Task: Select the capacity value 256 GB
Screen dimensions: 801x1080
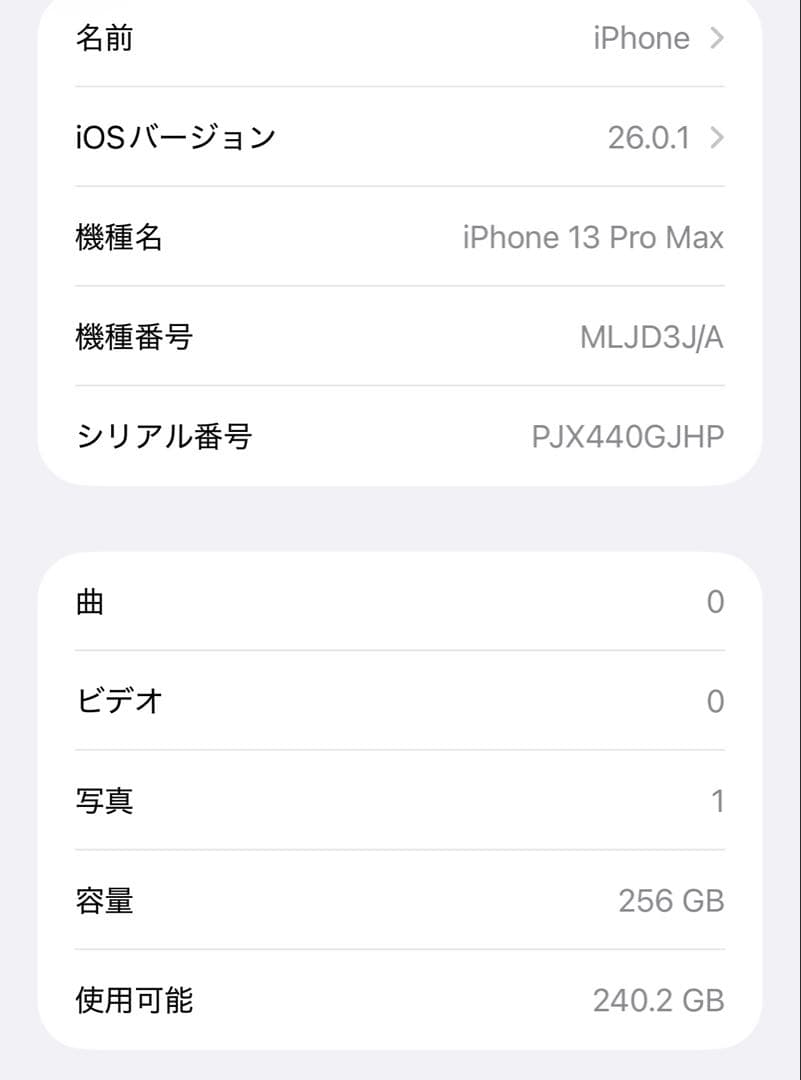Action: click(671, 900)
